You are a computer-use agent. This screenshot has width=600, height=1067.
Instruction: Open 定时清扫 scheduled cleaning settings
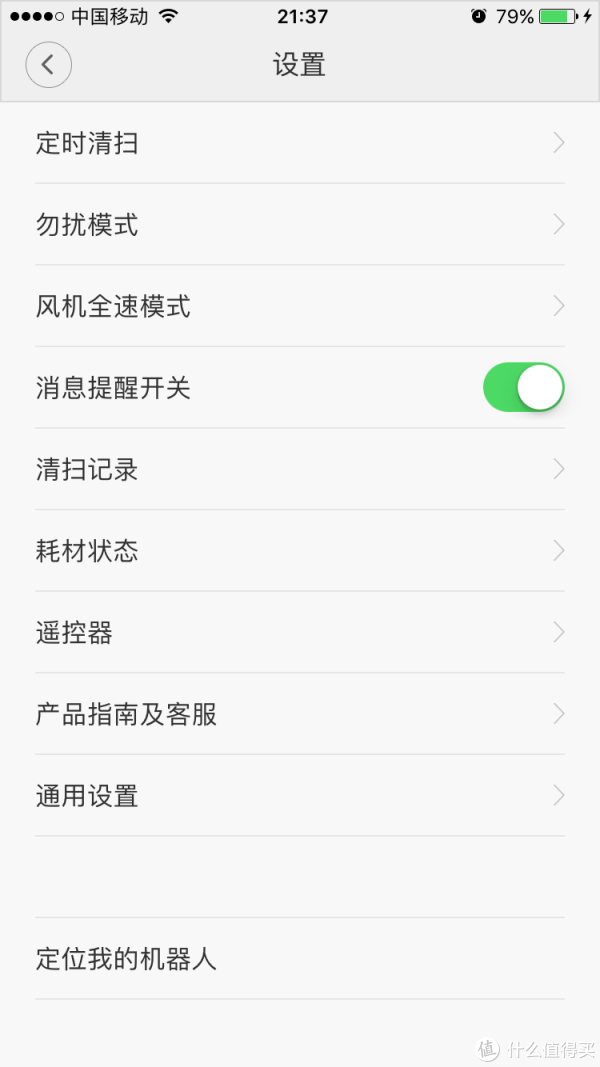(x=300, y=143)
